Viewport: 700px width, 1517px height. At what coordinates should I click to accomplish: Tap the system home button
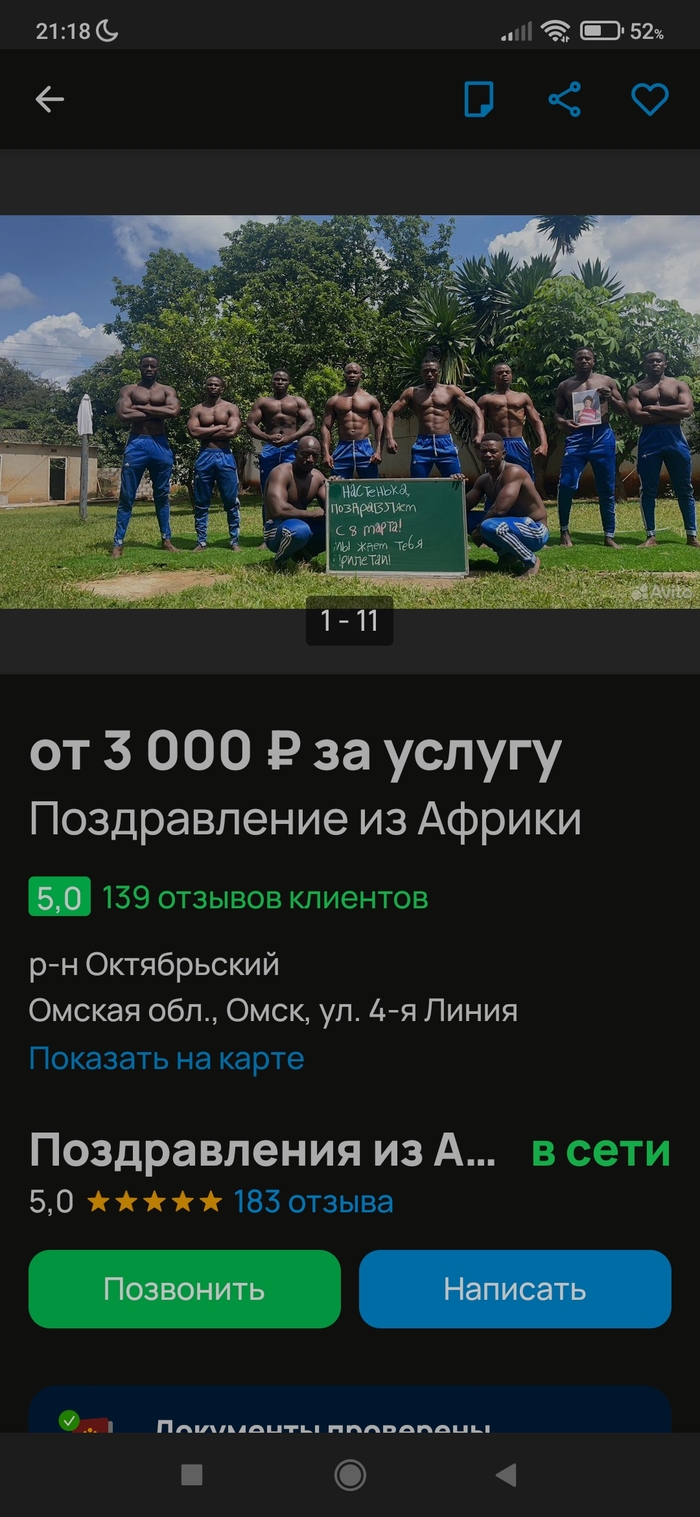[x=350, y=1474]
